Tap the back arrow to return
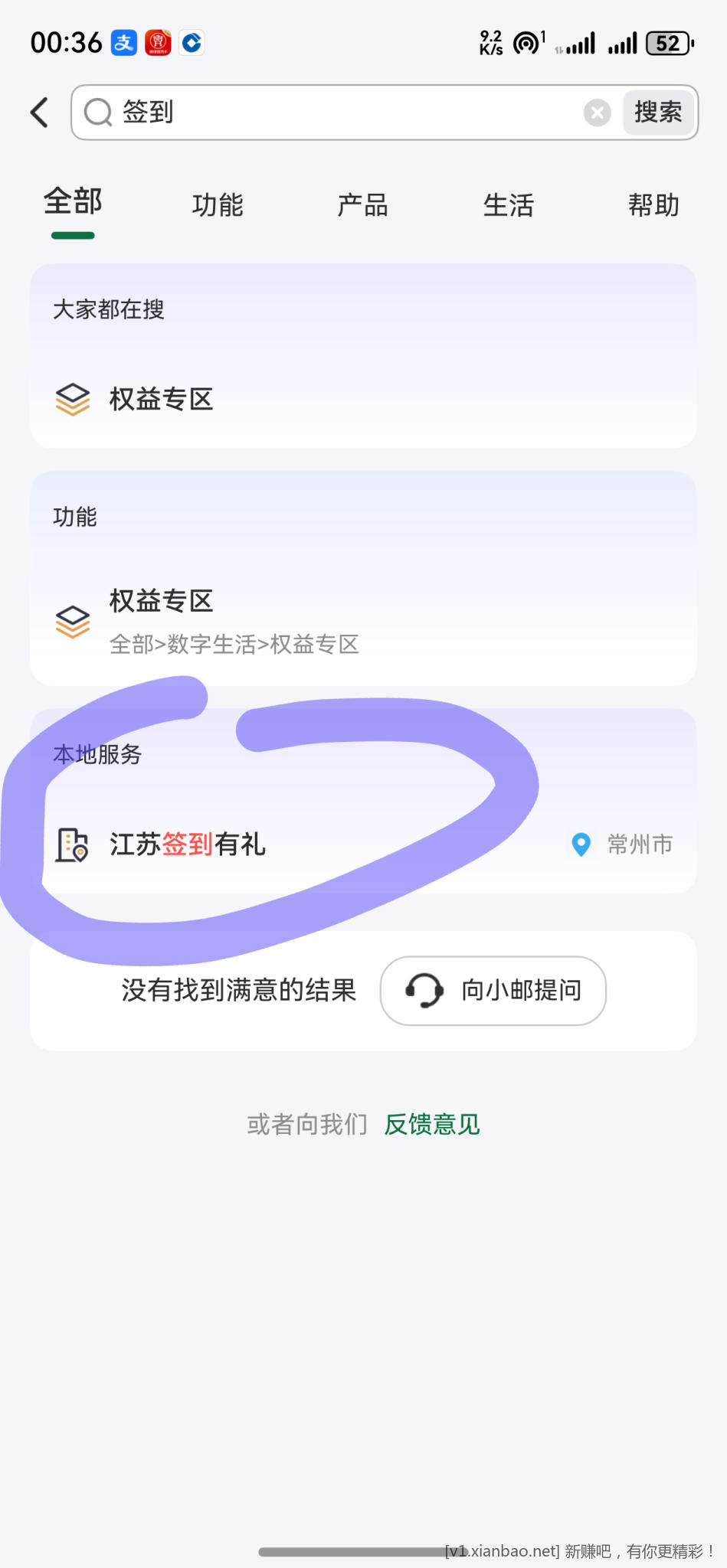727x1568 pixels. 39,112
